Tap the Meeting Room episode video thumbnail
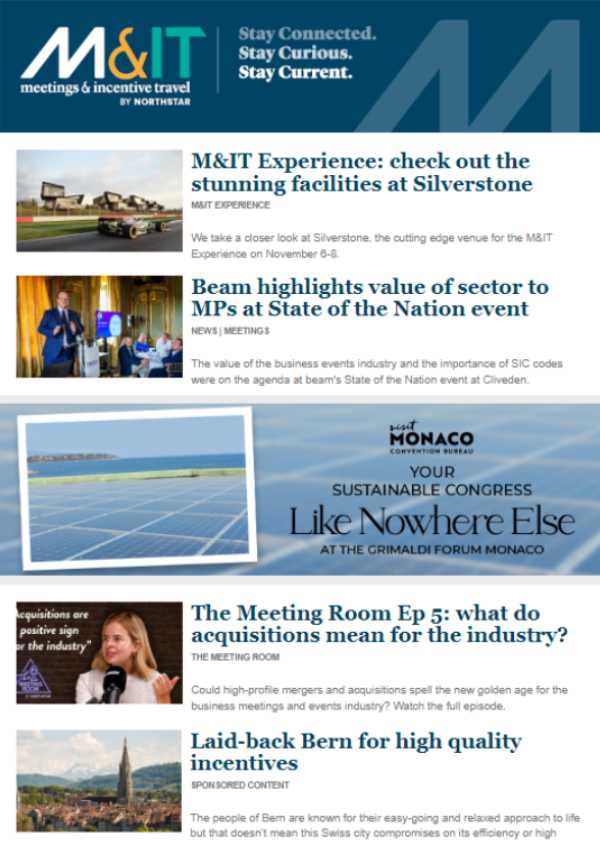Viewport: 600px width, 849px height. pos(99,652)
